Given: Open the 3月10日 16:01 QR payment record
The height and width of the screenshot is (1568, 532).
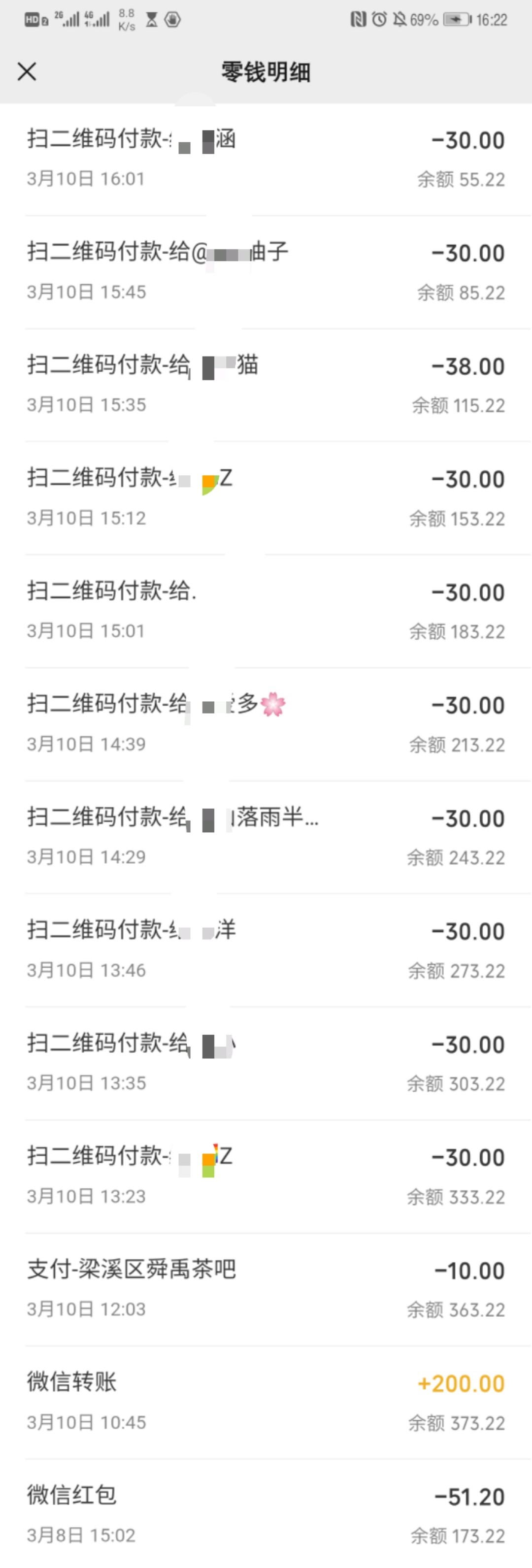Looking at the screenshot, I should (266, 159).
